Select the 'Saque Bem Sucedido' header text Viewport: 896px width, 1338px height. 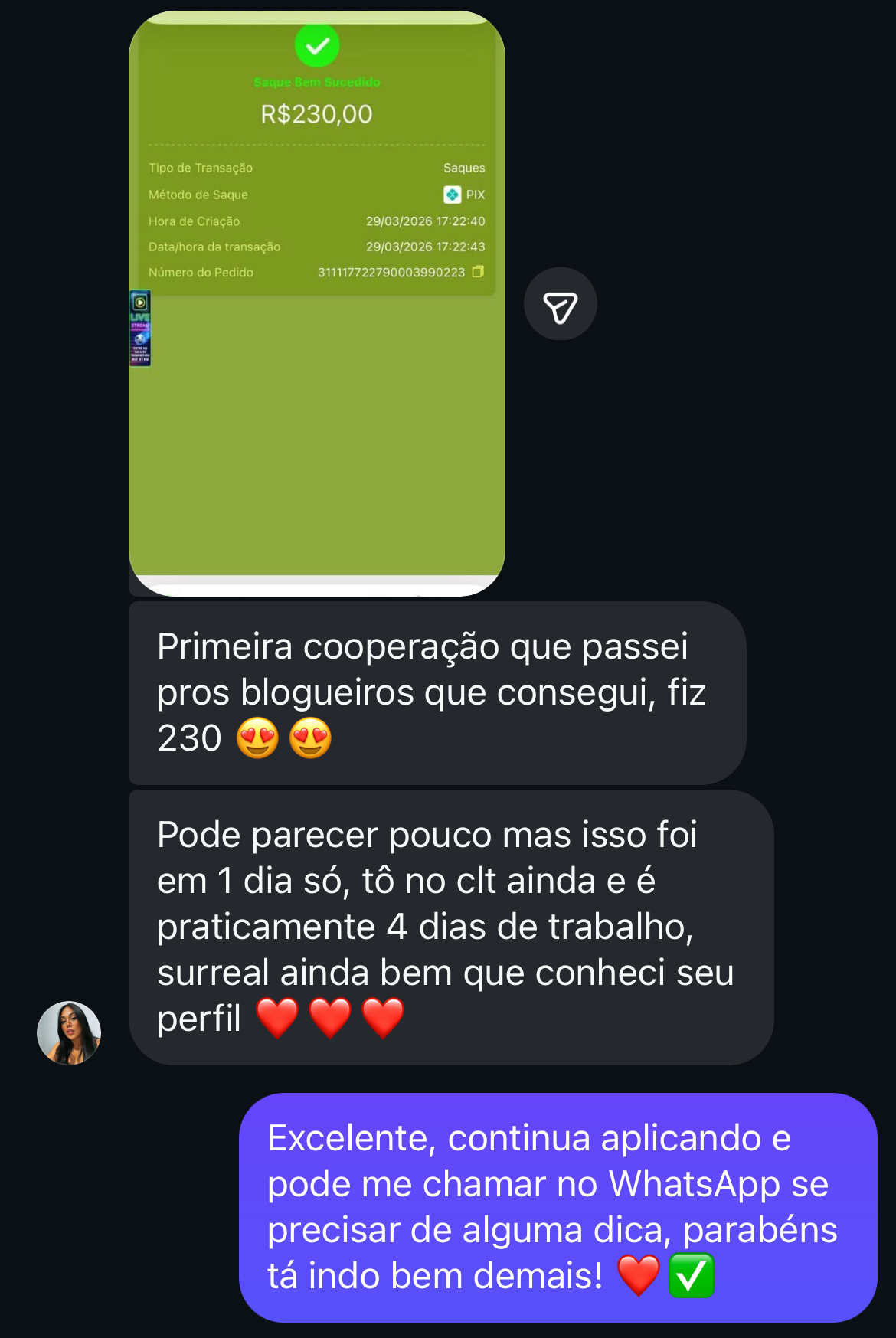[x=315, y=80]
